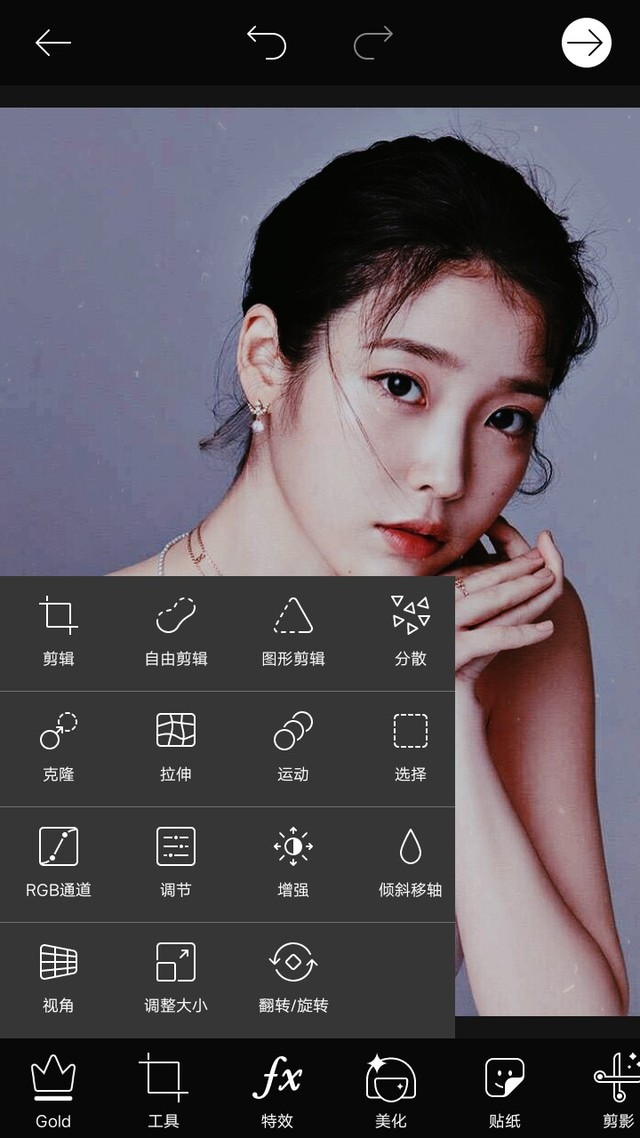Open the 倾斜移轴 tilt shift tool
The height and width of the screenshot is (1138, 640).
[410, 862]
